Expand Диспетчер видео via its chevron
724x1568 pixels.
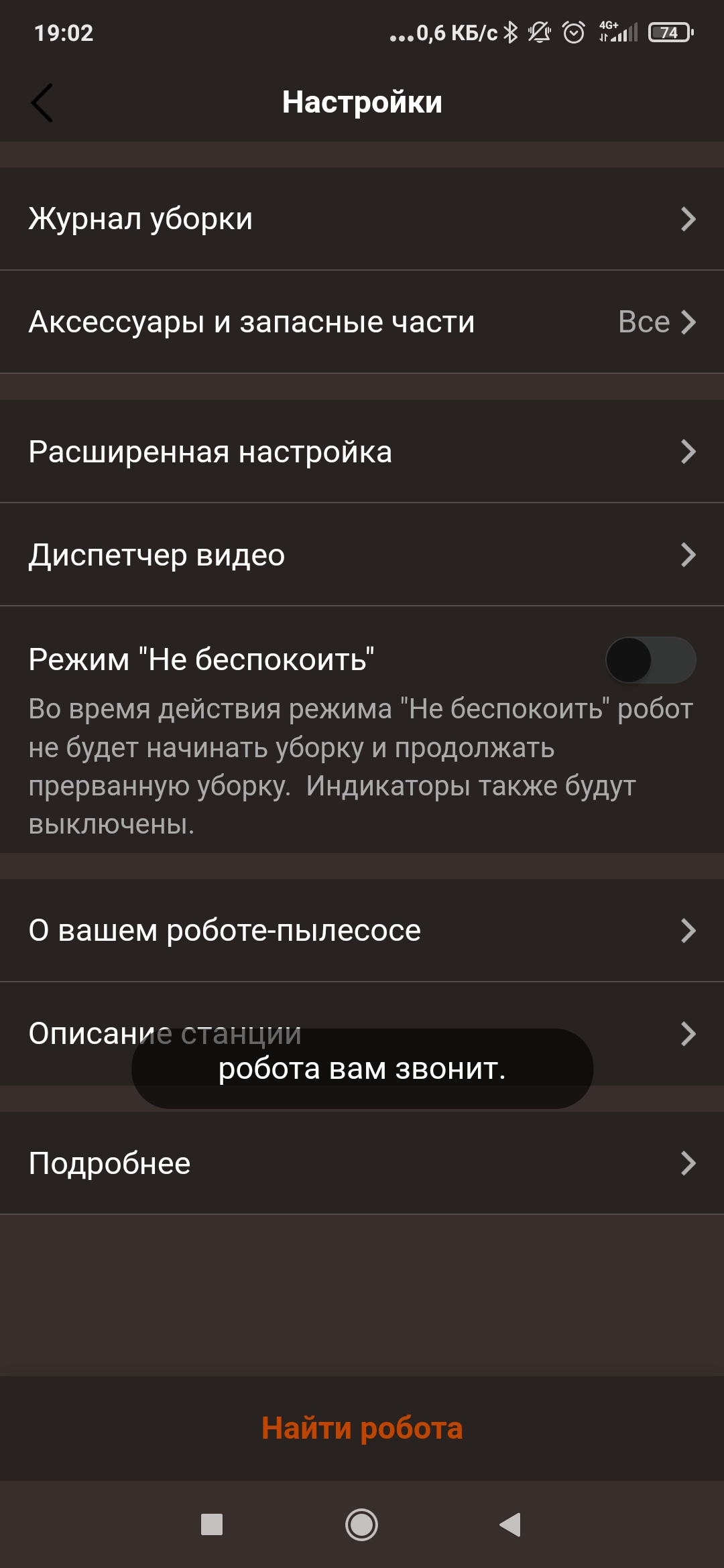click(x=687, y=554)
